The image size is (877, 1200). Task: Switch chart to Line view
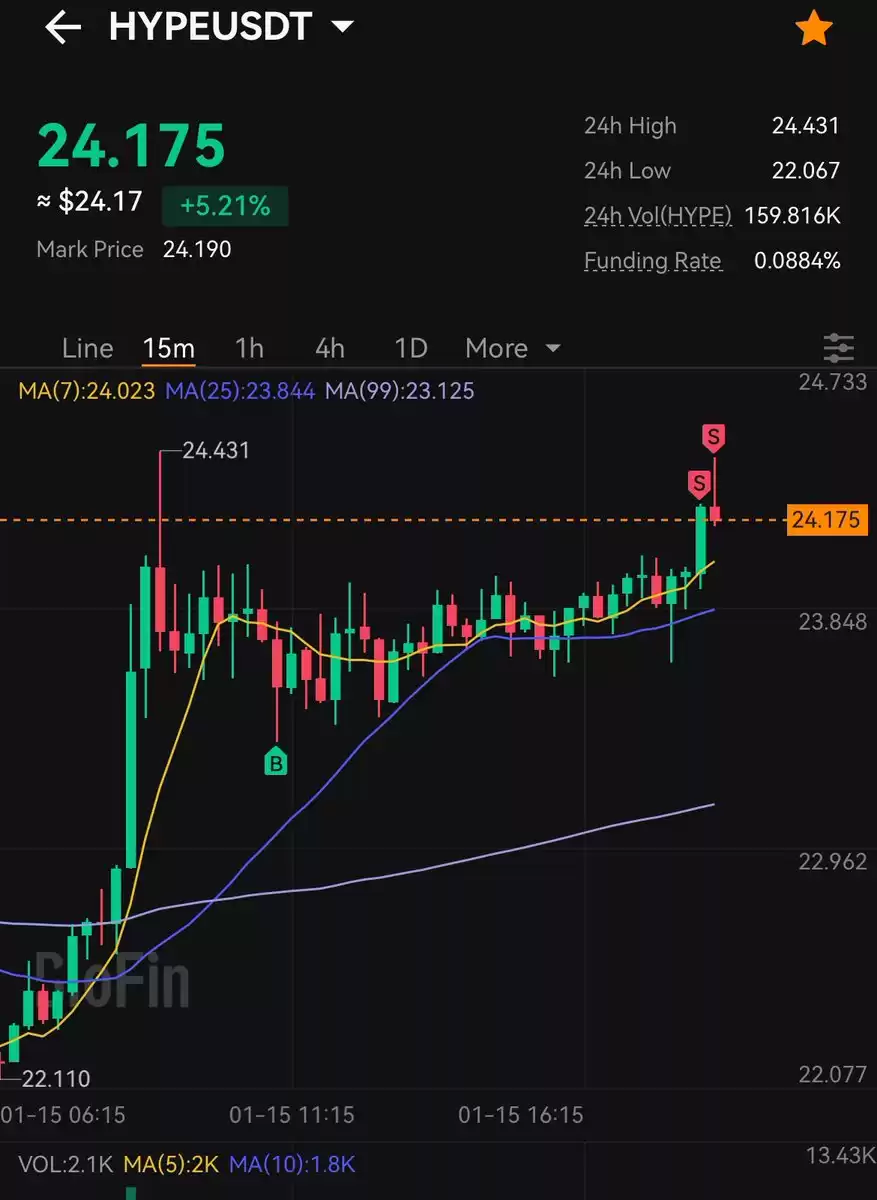[x=87, y=348]
